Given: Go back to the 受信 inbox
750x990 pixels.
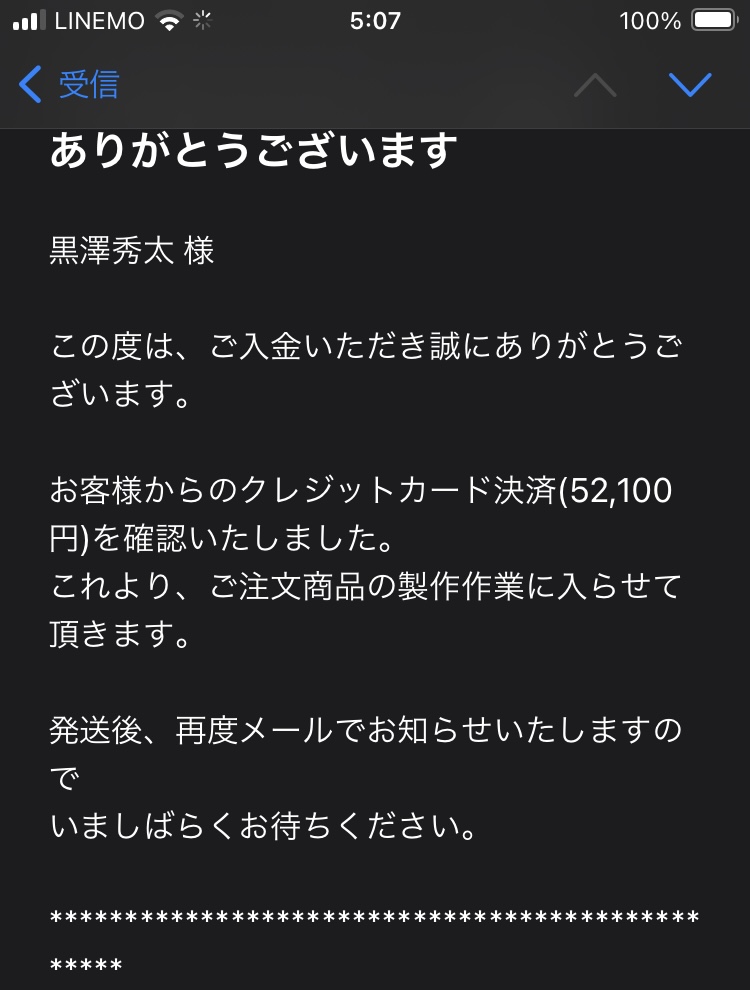Looking at the screenshot, I should pyautogui.click(x=70, y=85).
